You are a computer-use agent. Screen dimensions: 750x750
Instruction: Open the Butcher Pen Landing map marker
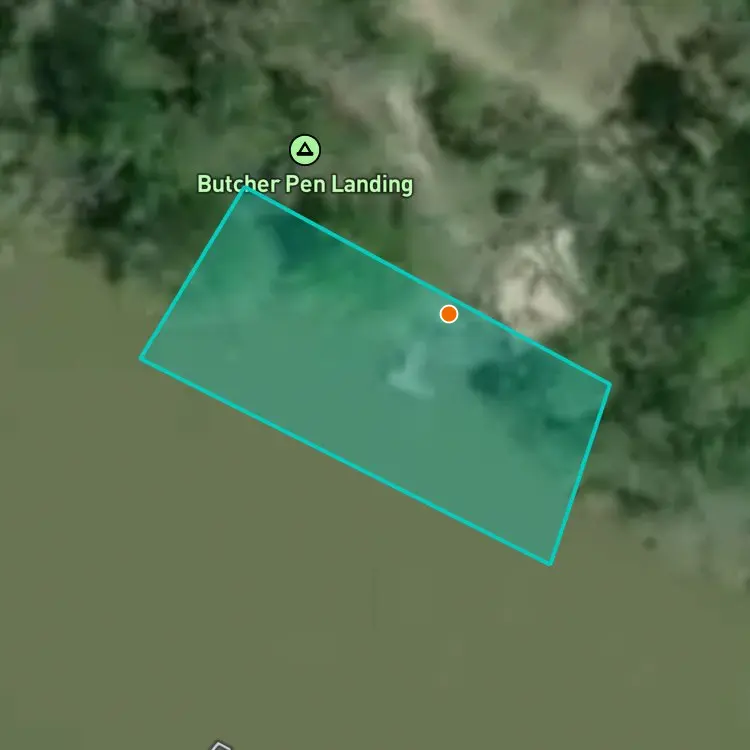[305, 150]
